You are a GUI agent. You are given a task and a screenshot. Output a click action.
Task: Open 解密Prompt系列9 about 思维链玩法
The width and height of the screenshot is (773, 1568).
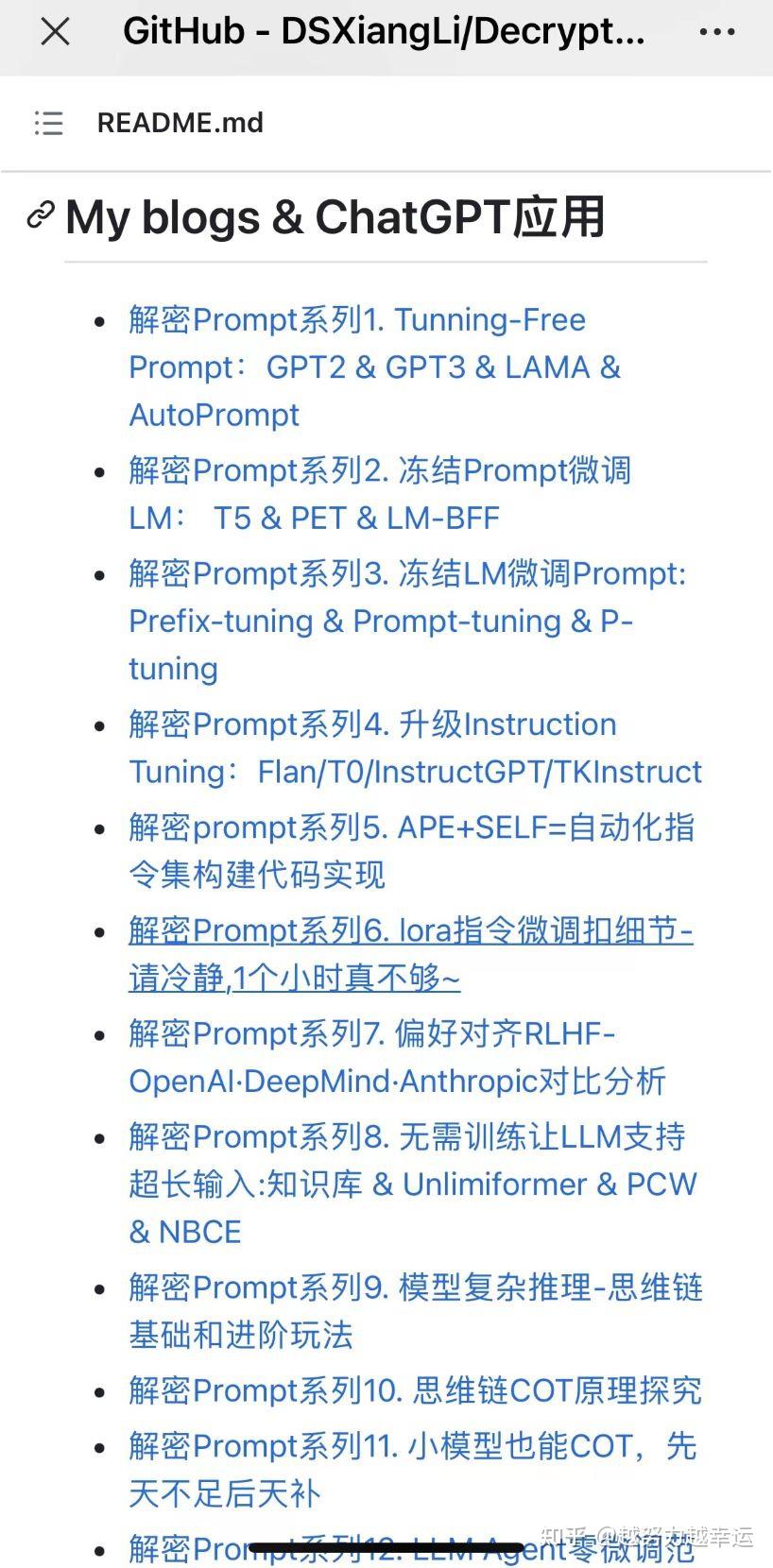tap(414, 1311)
